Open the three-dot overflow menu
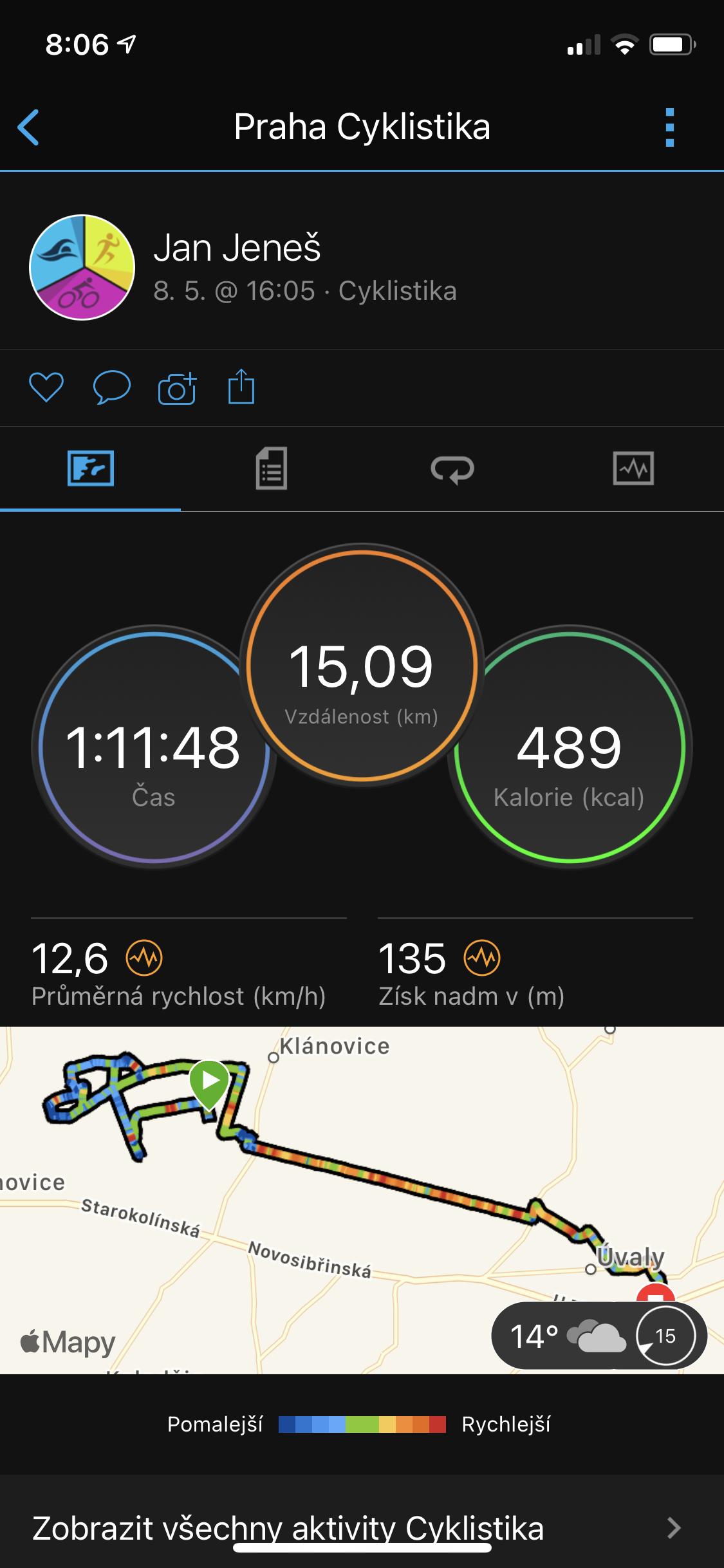This screenshot has width=724, height=1568. click(670, 127)
